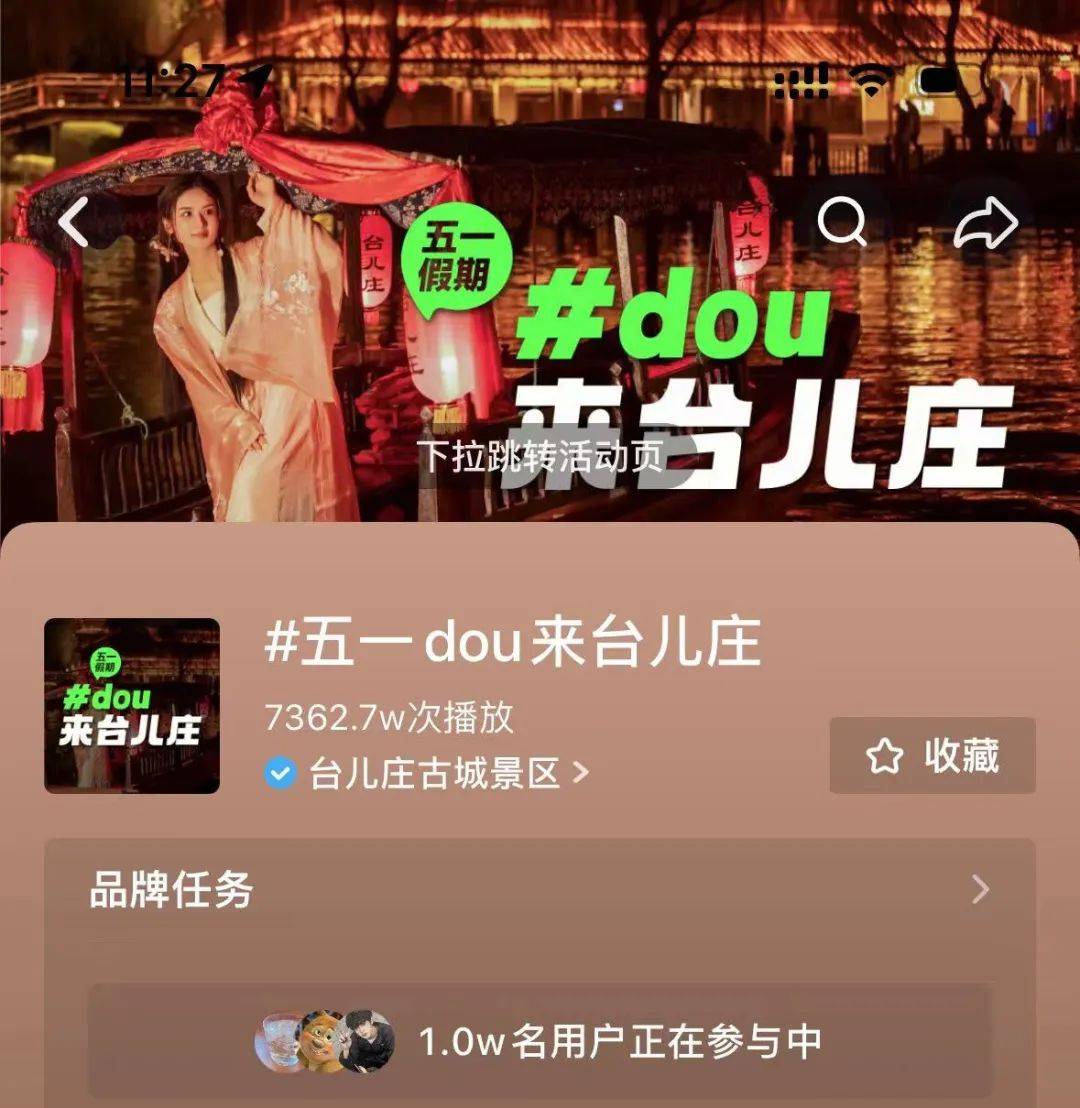Open the 品牌任务 row
Screen dimensions: 1080x1108
click(x=540, y=890)
